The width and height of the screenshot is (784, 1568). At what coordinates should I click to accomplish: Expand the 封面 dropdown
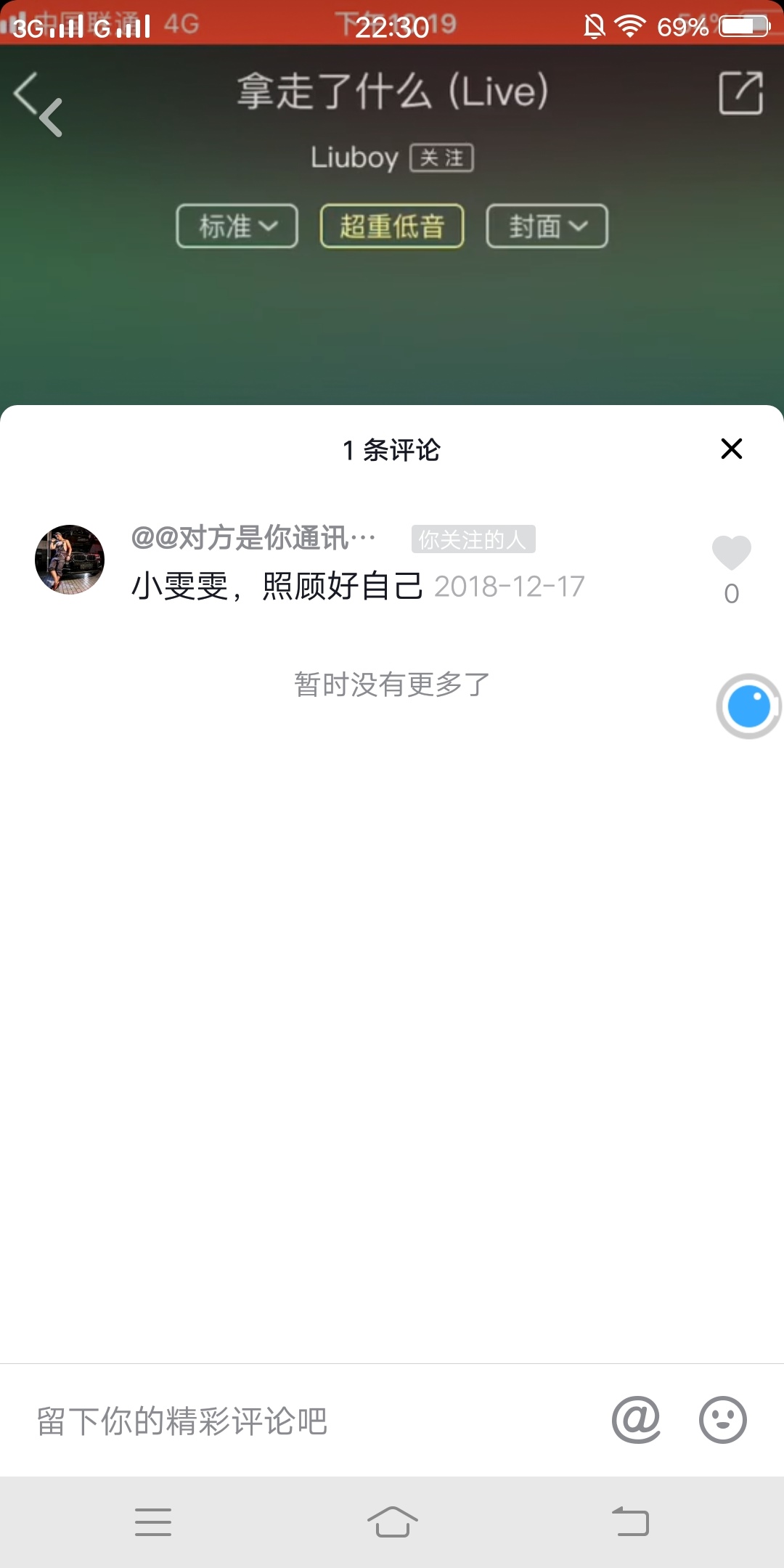click(547, 226)
